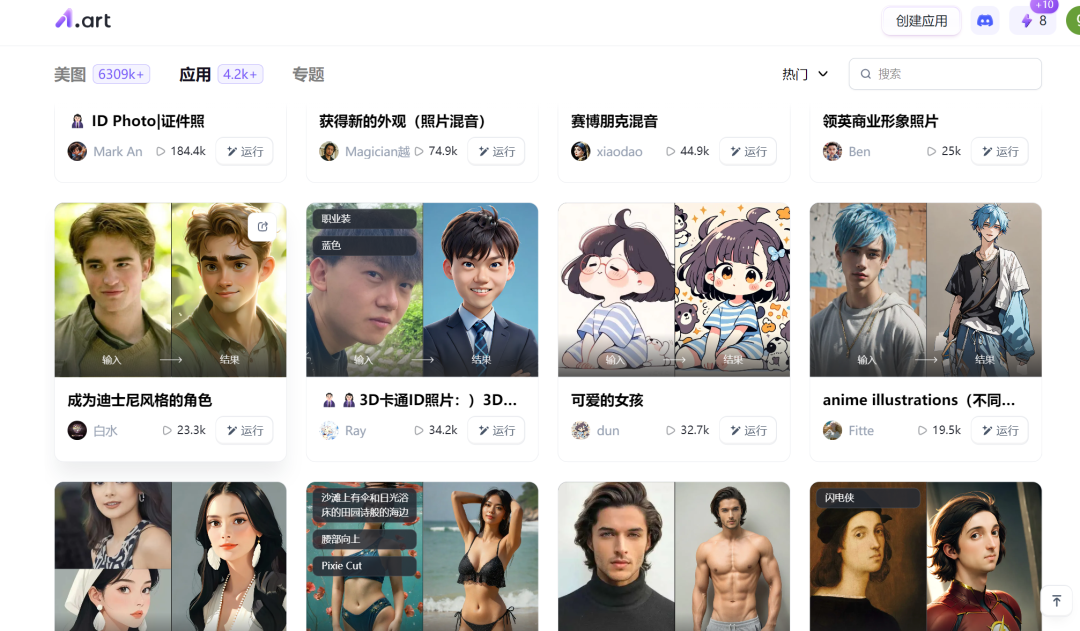Run the anime illustrations app
The width and height of the screenshot is (1080, 631).
click(x=999, y=430)
